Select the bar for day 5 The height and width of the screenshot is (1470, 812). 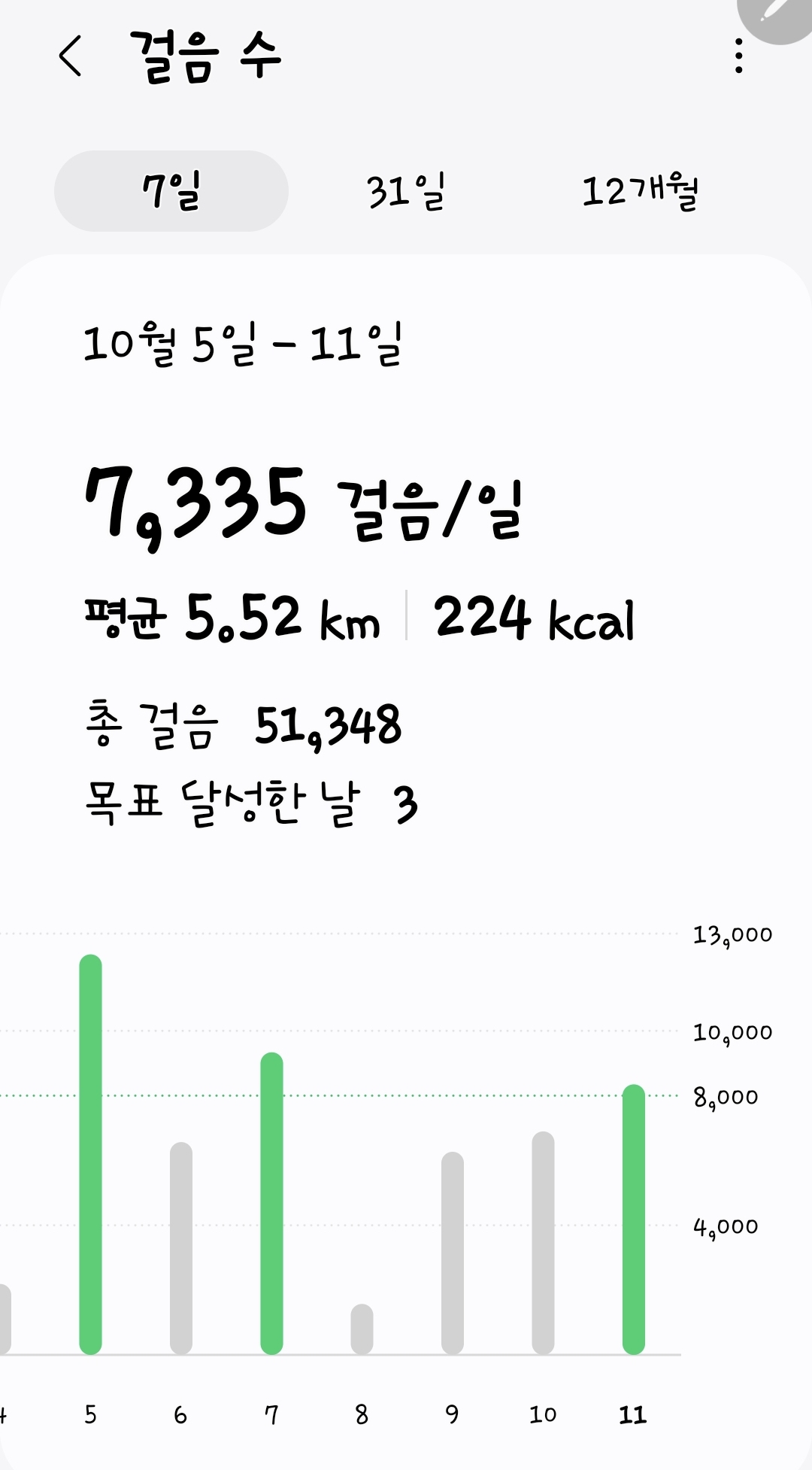[90, 1155]
